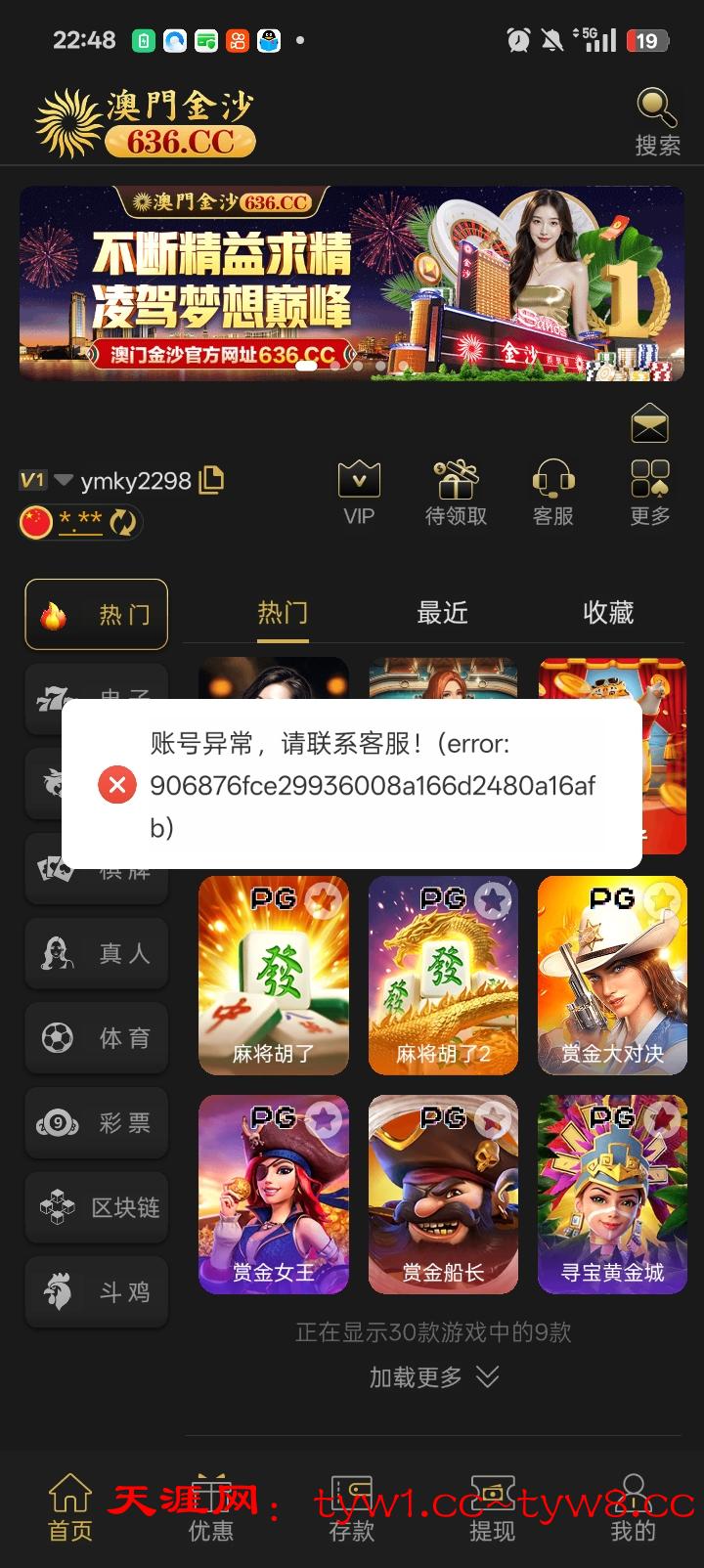Open the 赏金大对决 game
Image resolution: width=704 pixels, height=1568 pixels.
(612, 976)
